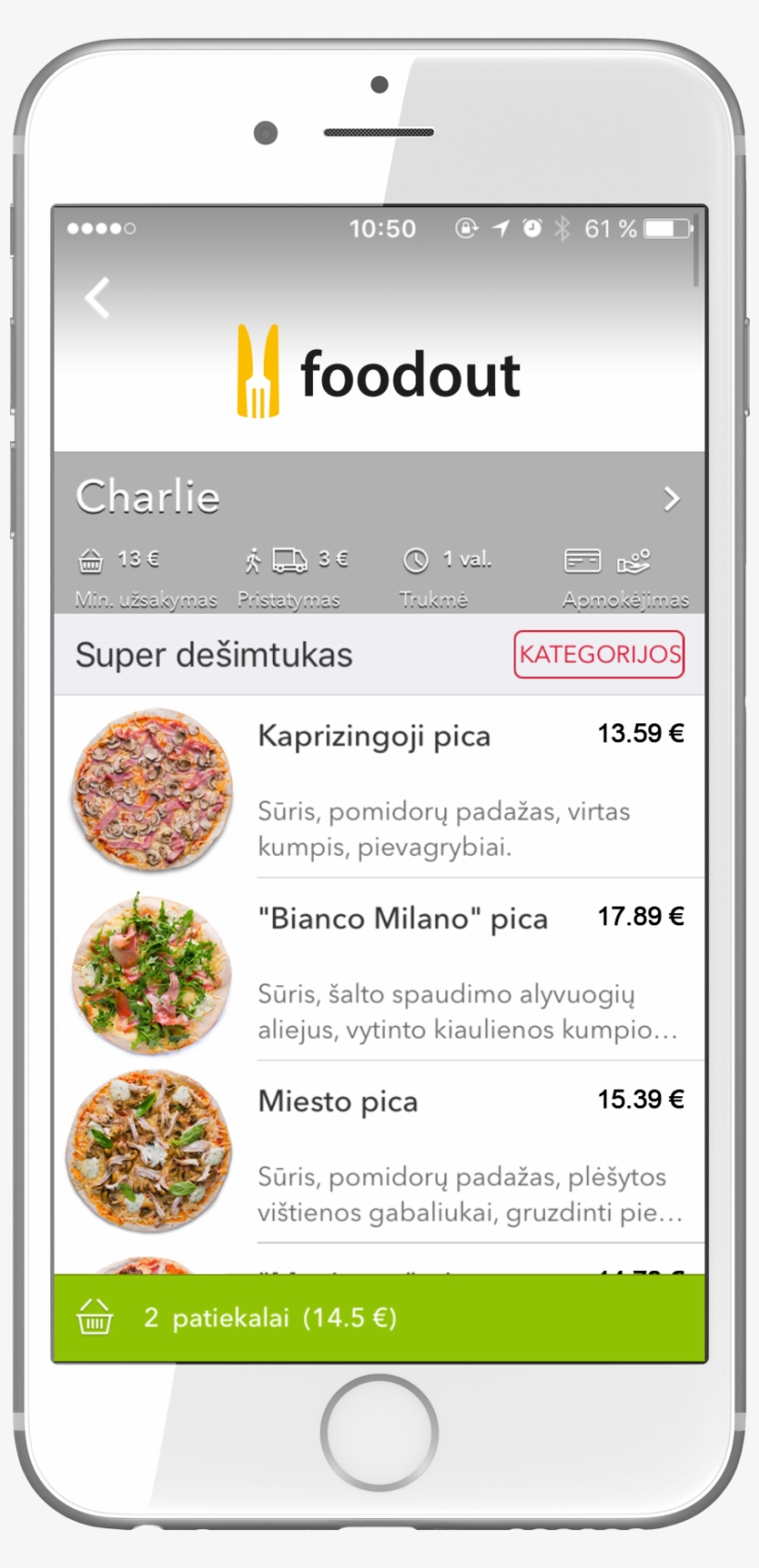759x1568 pixels.
Task: Click the back arrow at top left
Action: point(97,298)
